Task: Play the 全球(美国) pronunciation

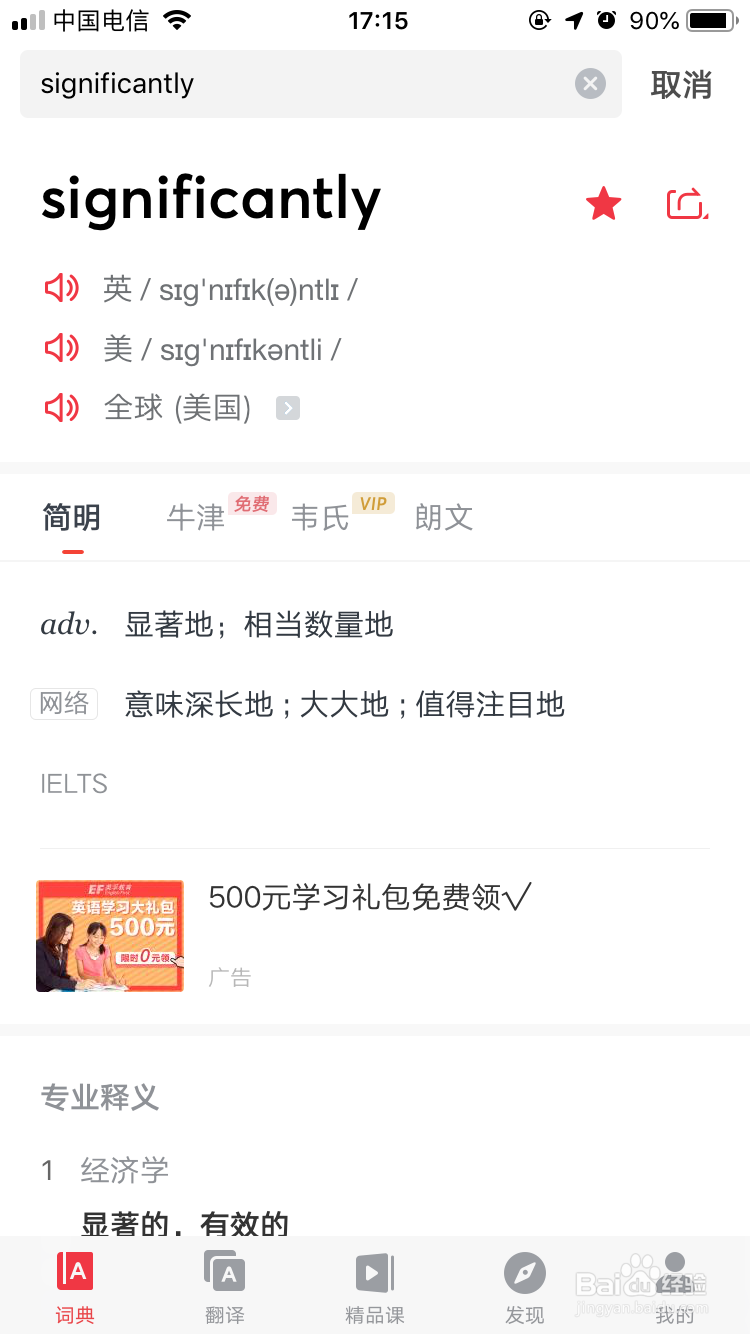Action: click(x=61, y=408)
